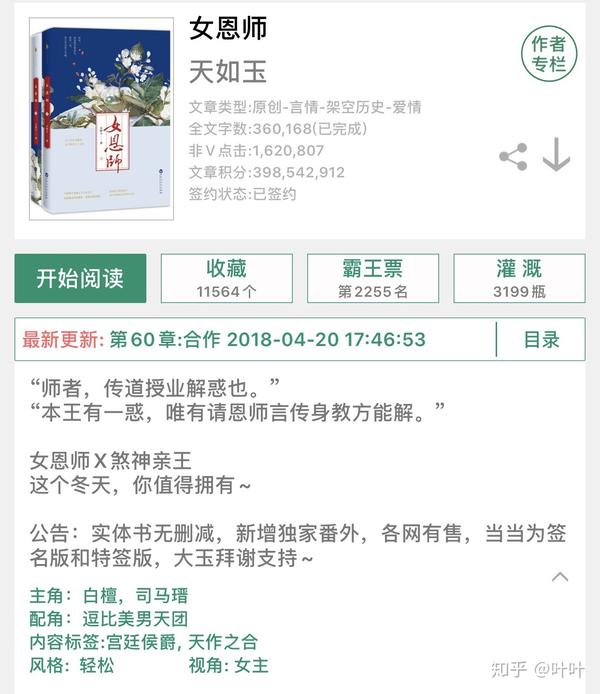Download the novel with the arrow icon

[557, 155]
